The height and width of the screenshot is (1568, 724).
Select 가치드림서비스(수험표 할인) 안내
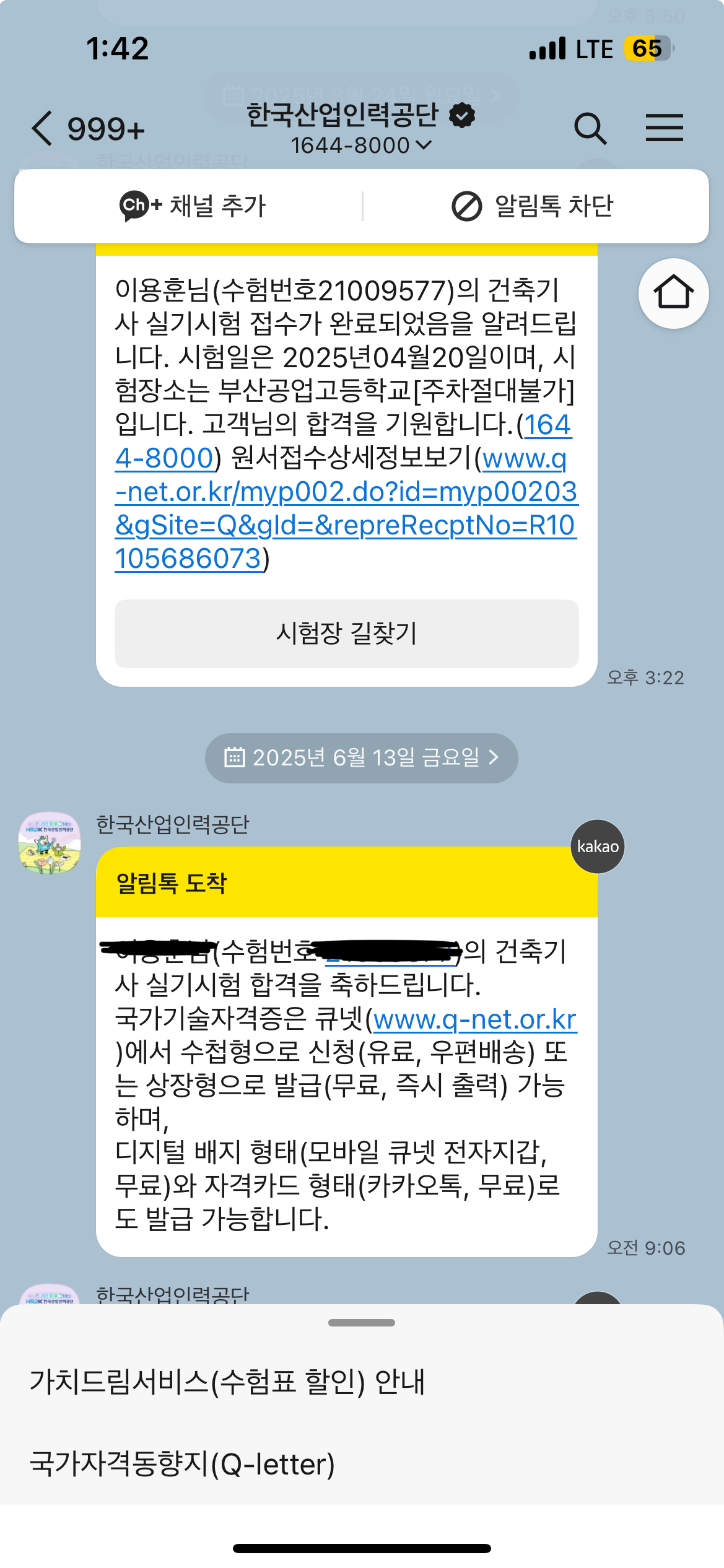tap(227, 1382)
